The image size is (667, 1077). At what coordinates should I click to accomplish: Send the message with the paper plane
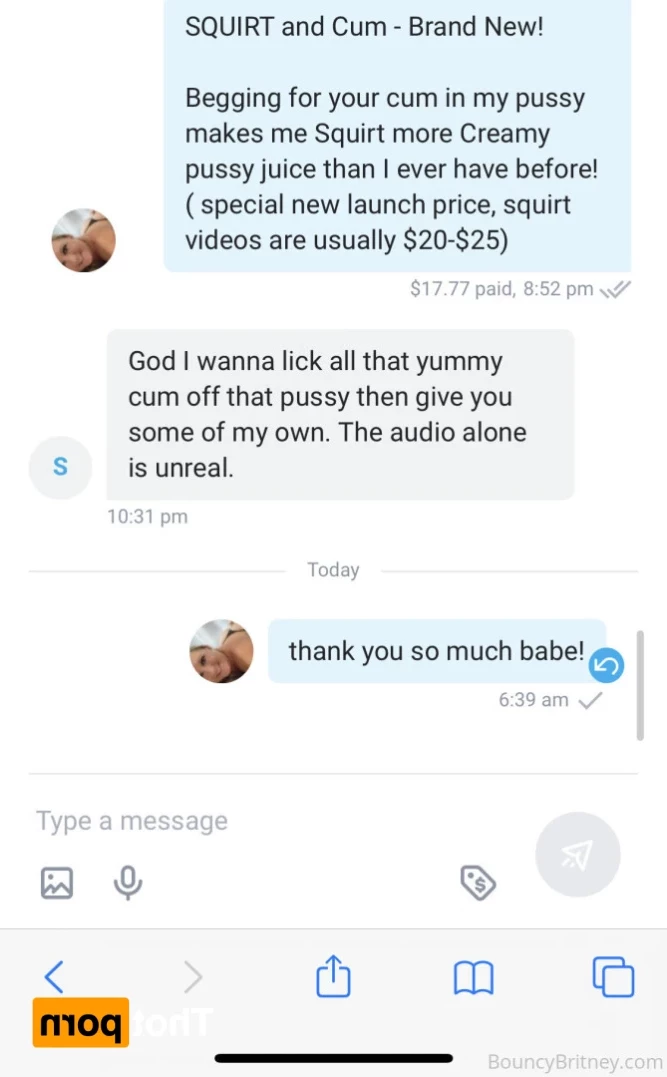578,854
